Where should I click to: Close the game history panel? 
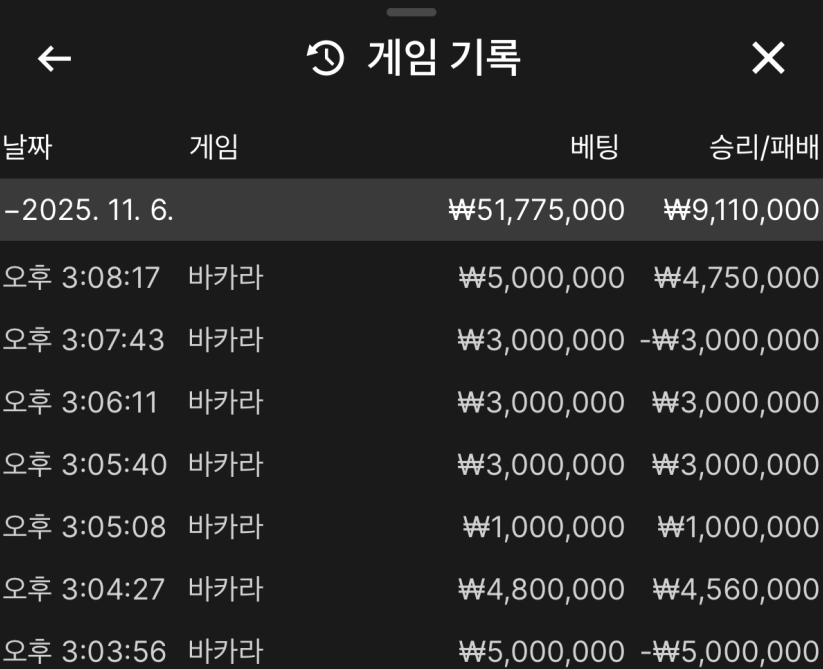[x=768, y=59]
